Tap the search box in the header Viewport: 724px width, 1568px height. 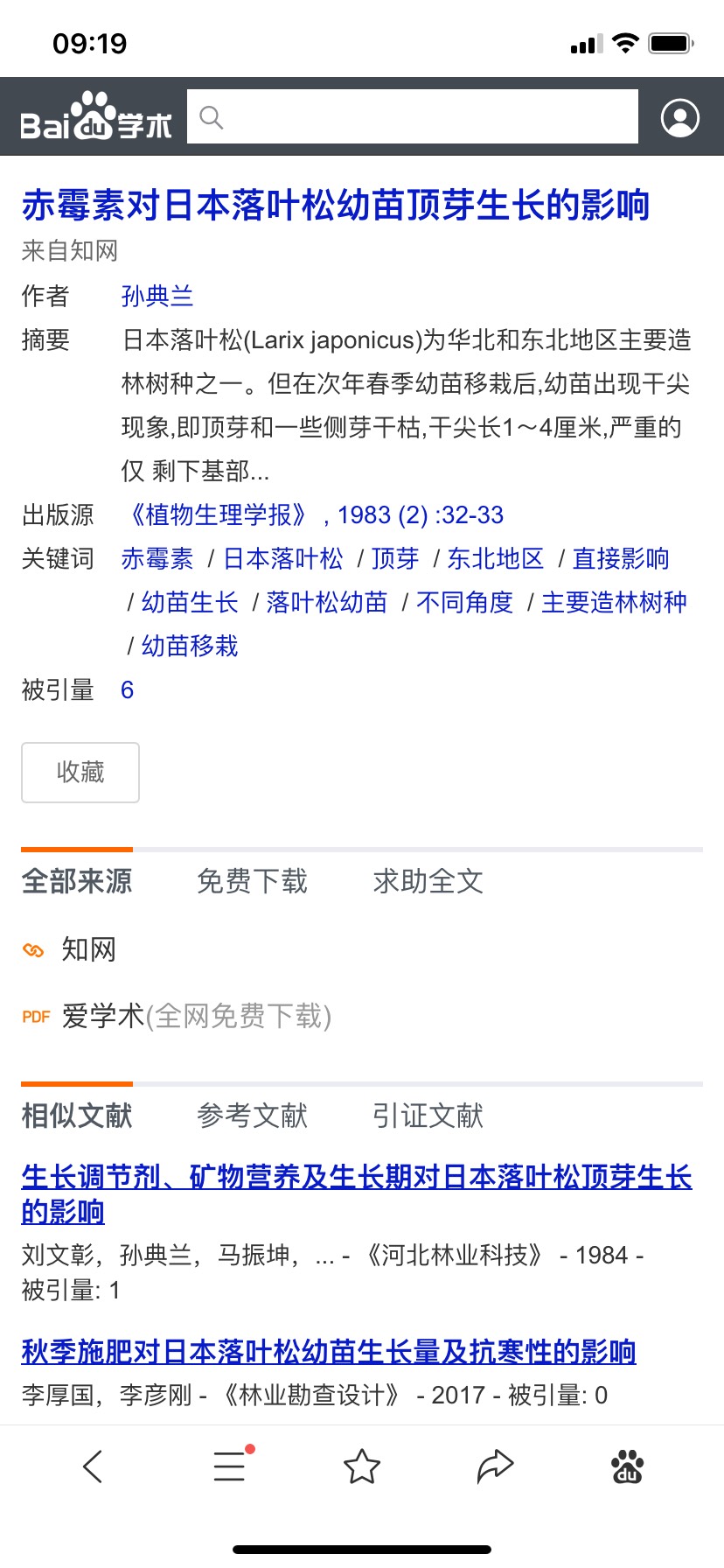413,116
